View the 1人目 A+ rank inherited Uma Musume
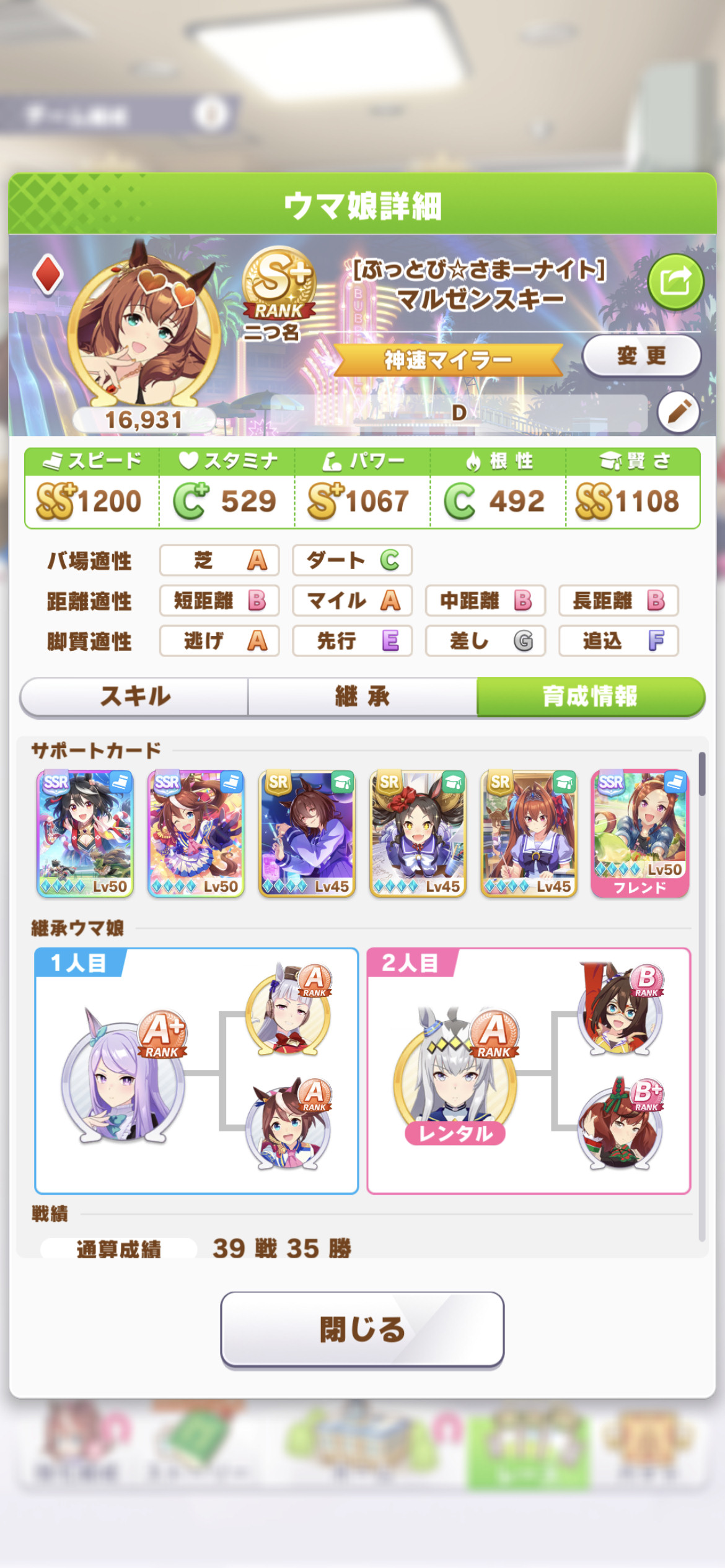Viewport: 725px width, 1568px height. 123,1076
